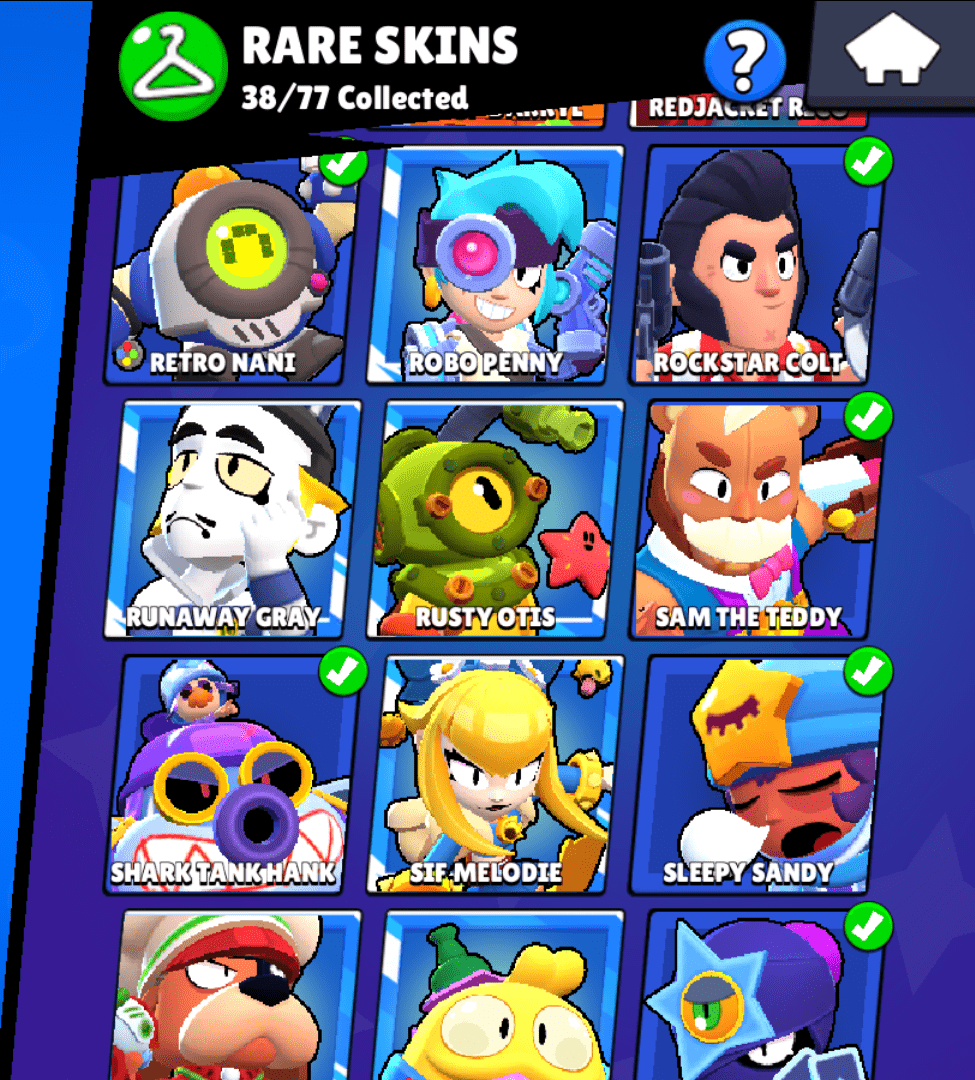
Task: View the Rockstar Colt skin
Action: (757, 265)
